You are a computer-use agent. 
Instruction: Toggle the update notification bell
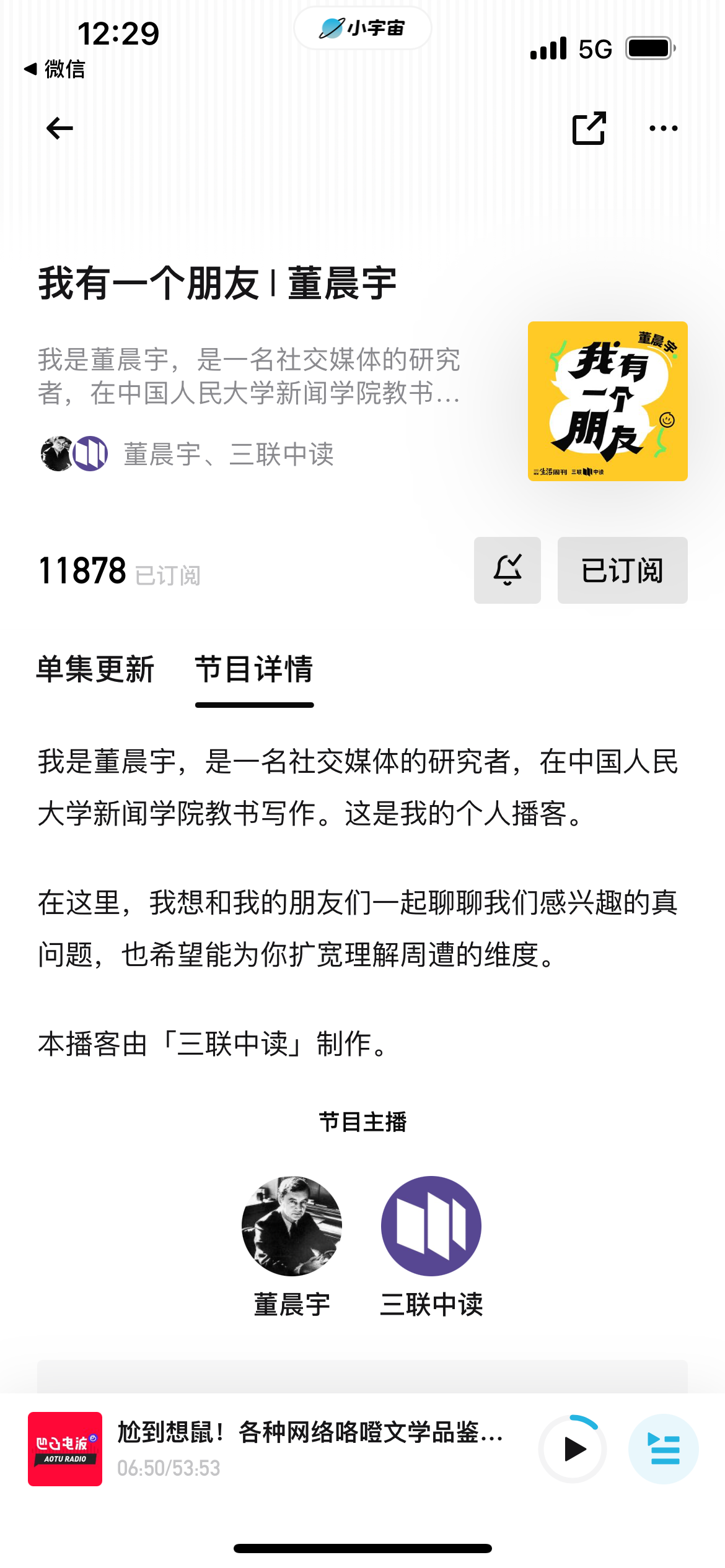pyautogui.click(x=507, y=570)
